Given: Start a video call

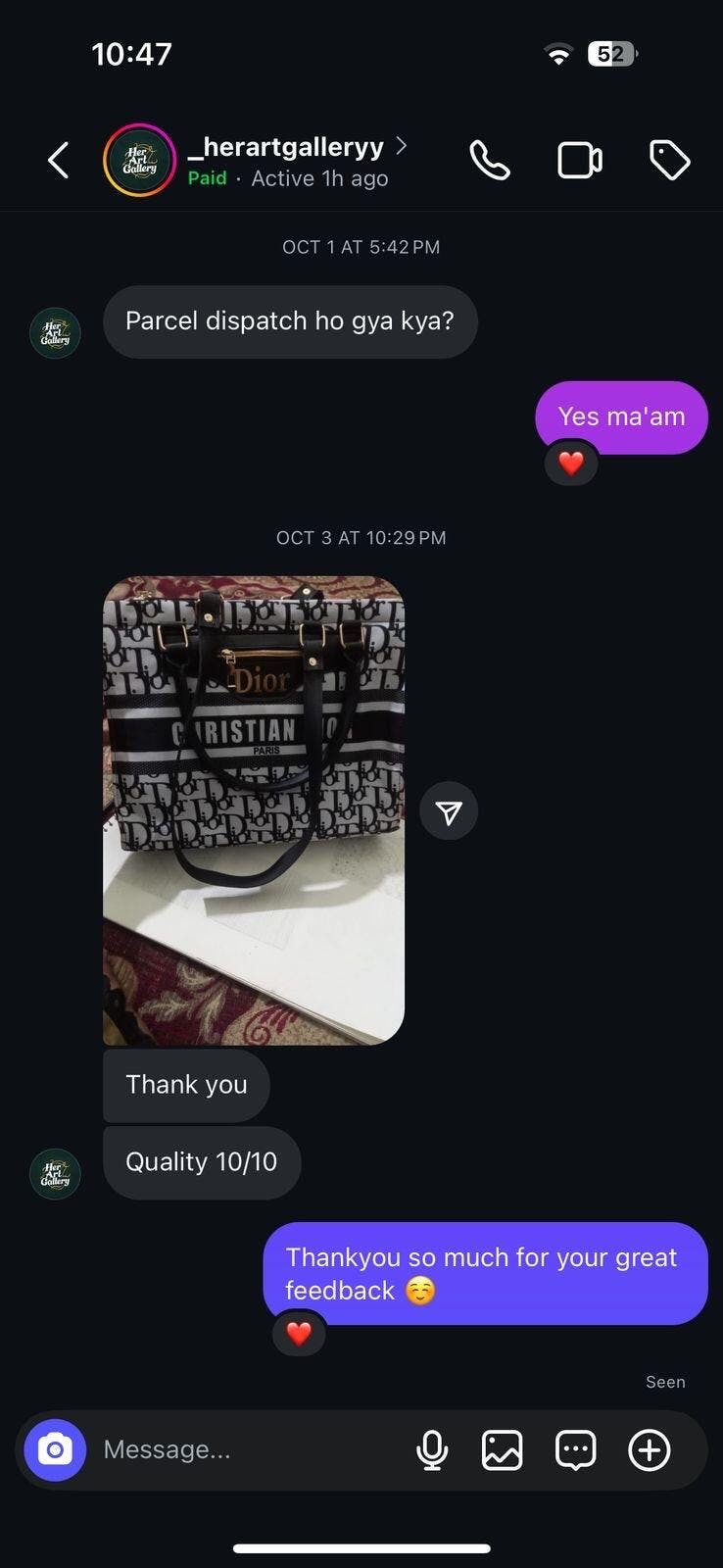Looking at the screenshot, I should 580,161.
